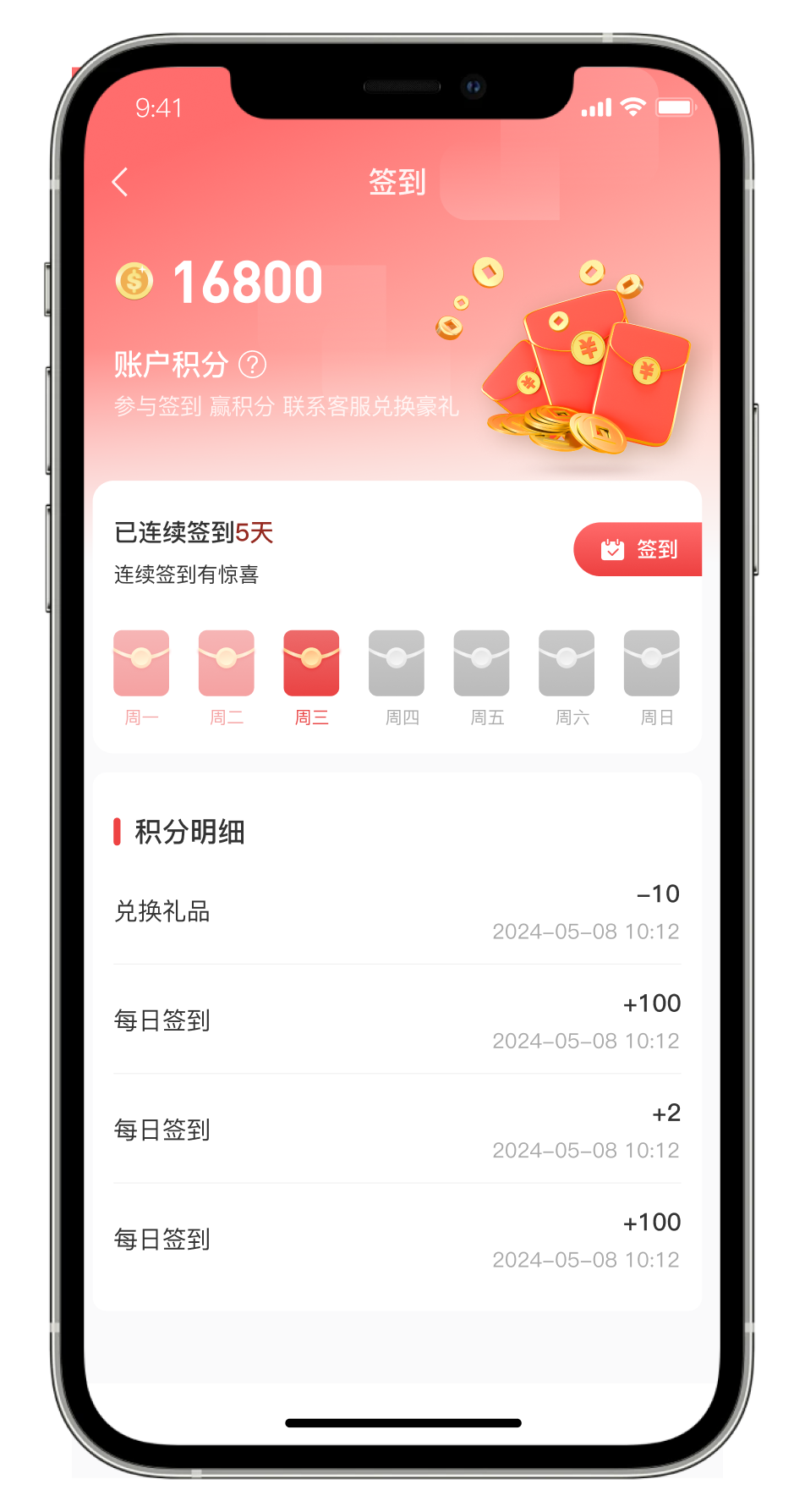Select the 周四 grey envelope

(397, 663)
